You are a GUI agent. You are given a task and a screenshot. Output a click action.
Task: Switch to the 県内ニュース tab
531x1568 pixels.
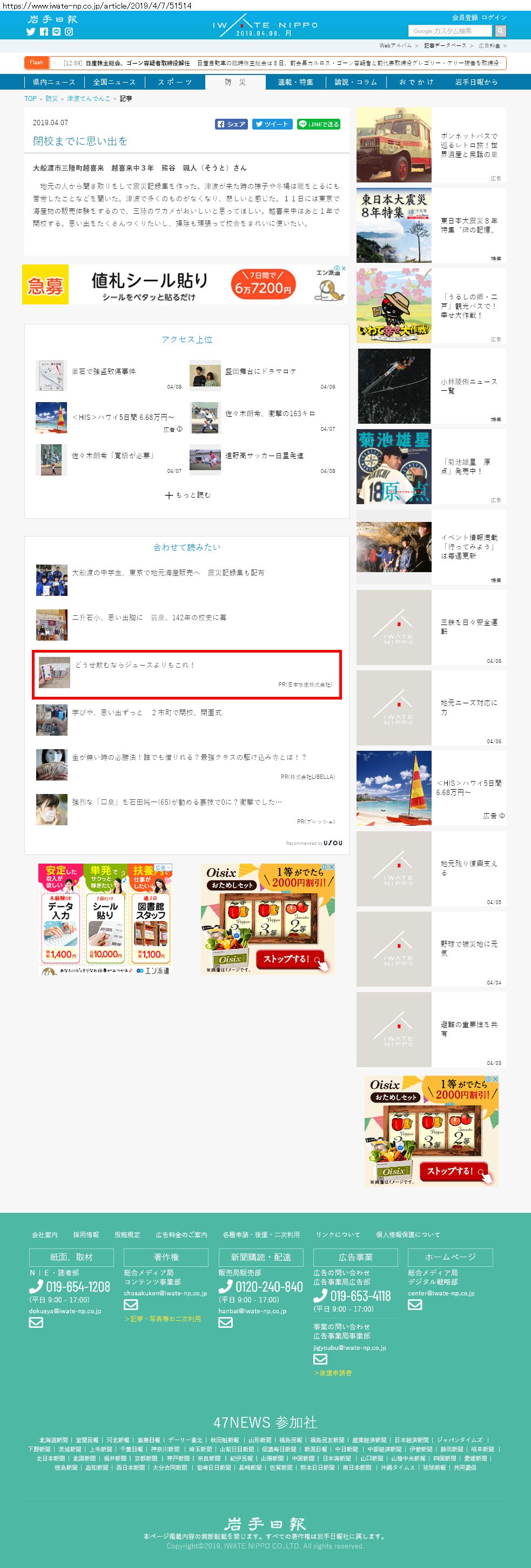tap(53, 82)
